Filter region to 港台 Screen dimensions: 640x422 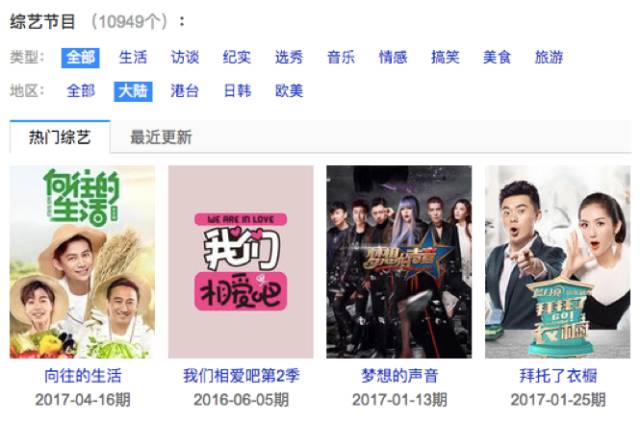(x=185, y=91)
